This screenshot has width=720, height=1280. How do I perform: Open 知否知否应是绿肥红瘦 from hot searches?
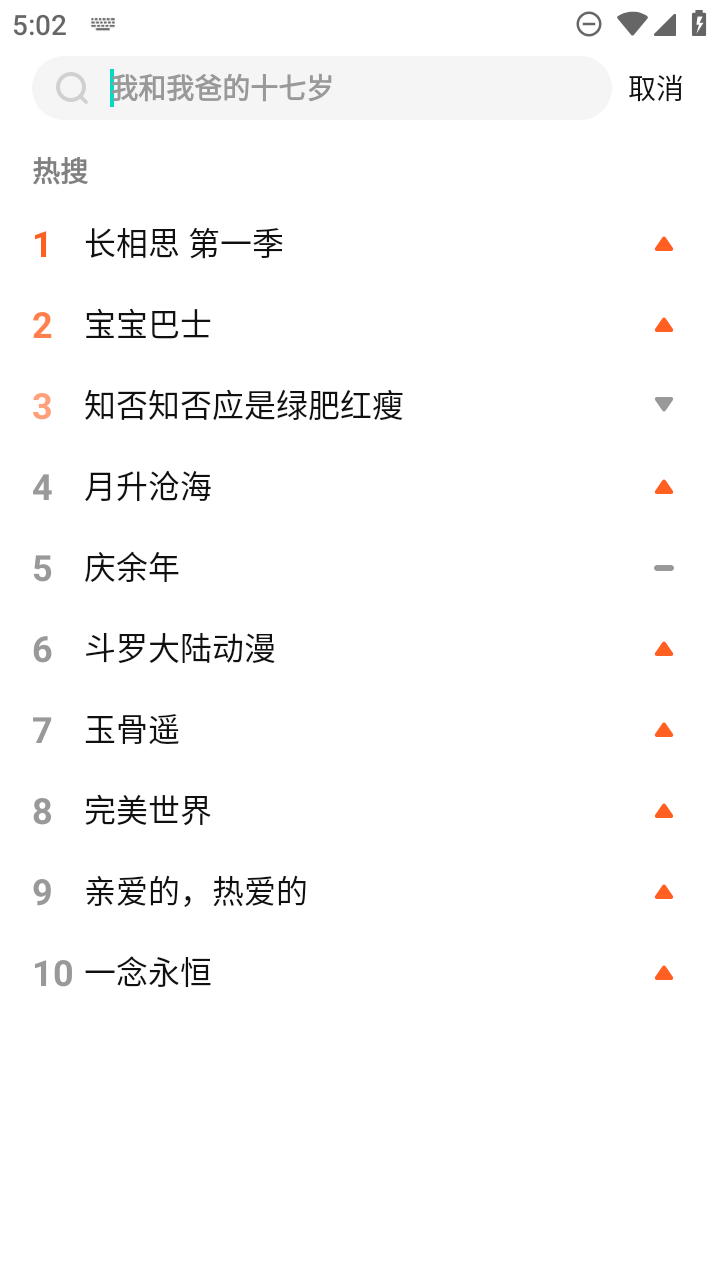pos(244,406)
